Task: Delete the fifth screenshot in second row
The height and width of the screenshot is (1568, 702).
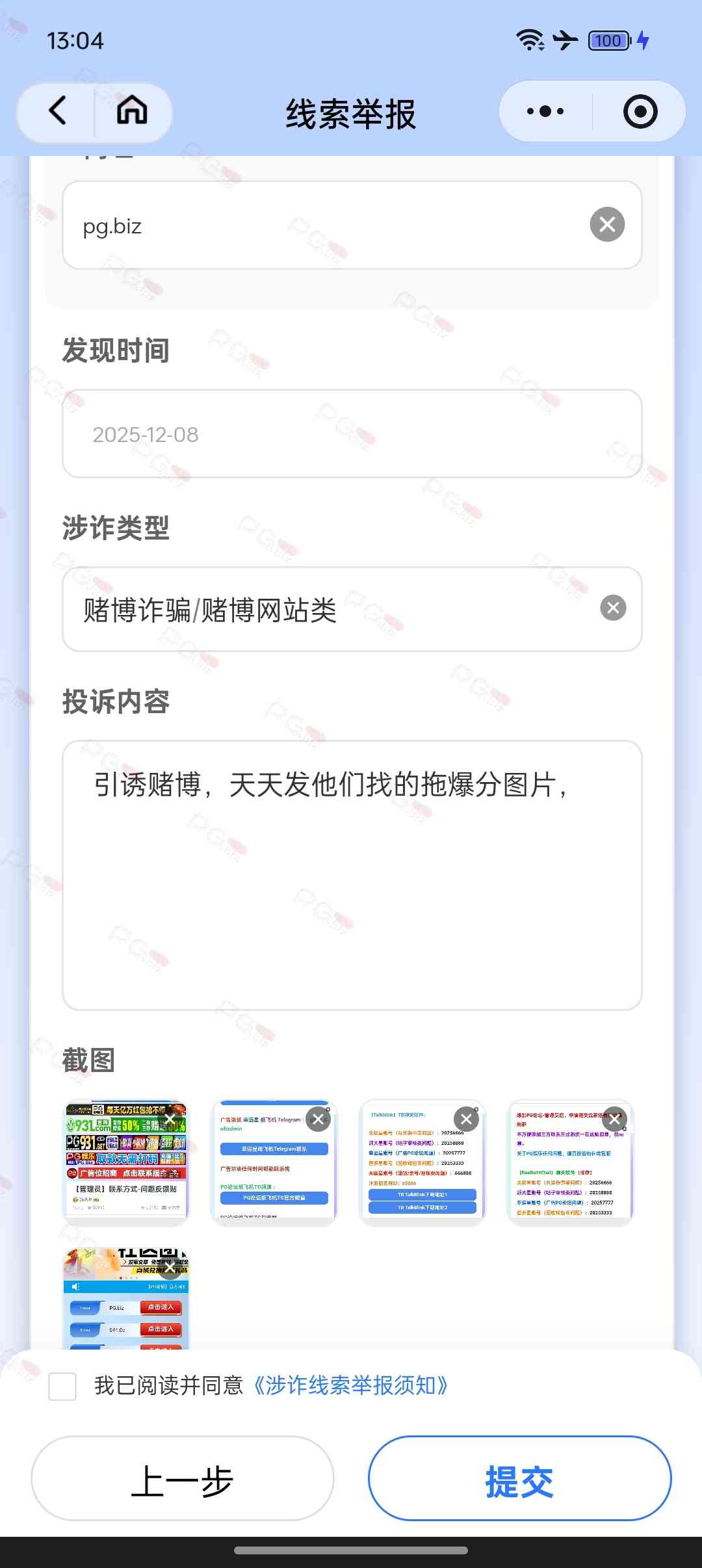Action: pos(170,1268)
